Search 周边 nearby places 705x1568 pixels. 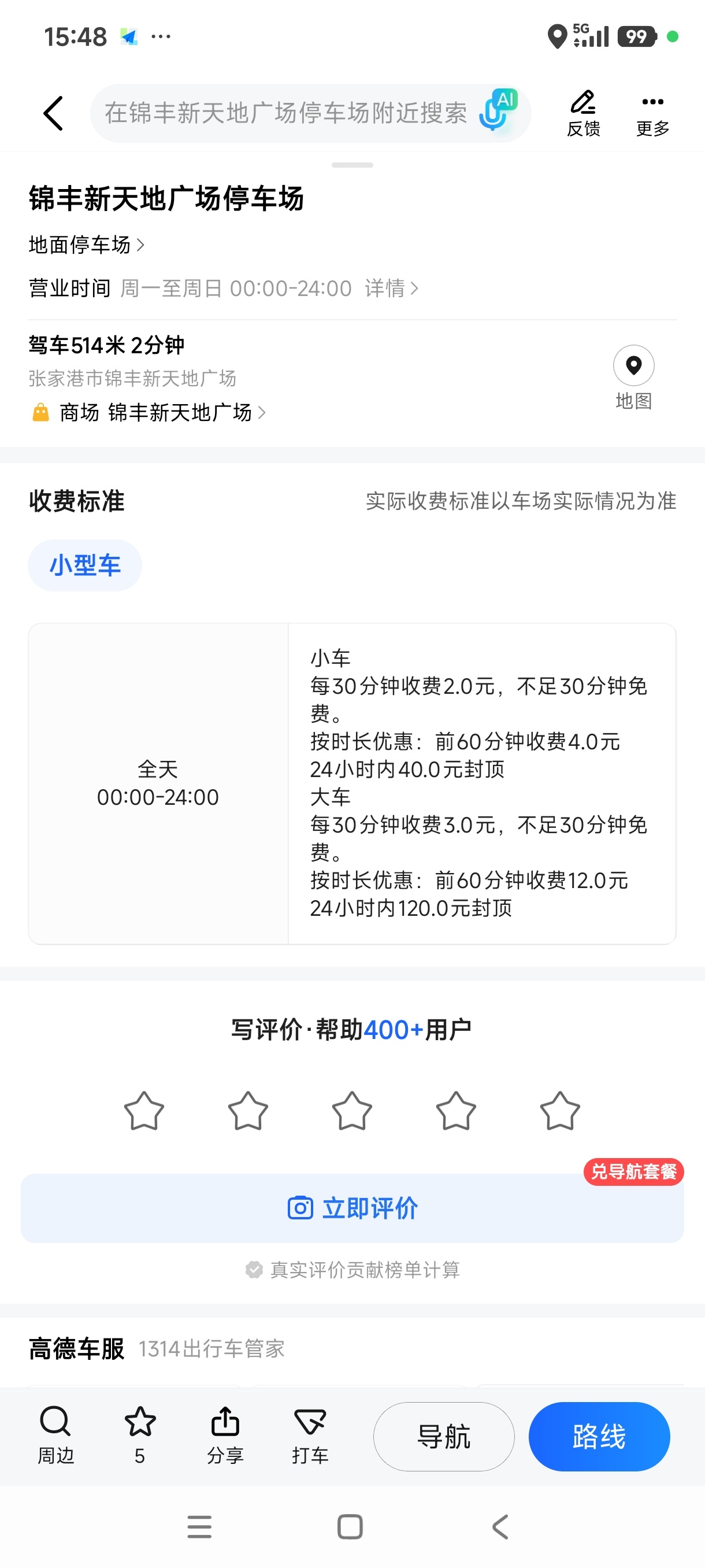click(55, 1435)
